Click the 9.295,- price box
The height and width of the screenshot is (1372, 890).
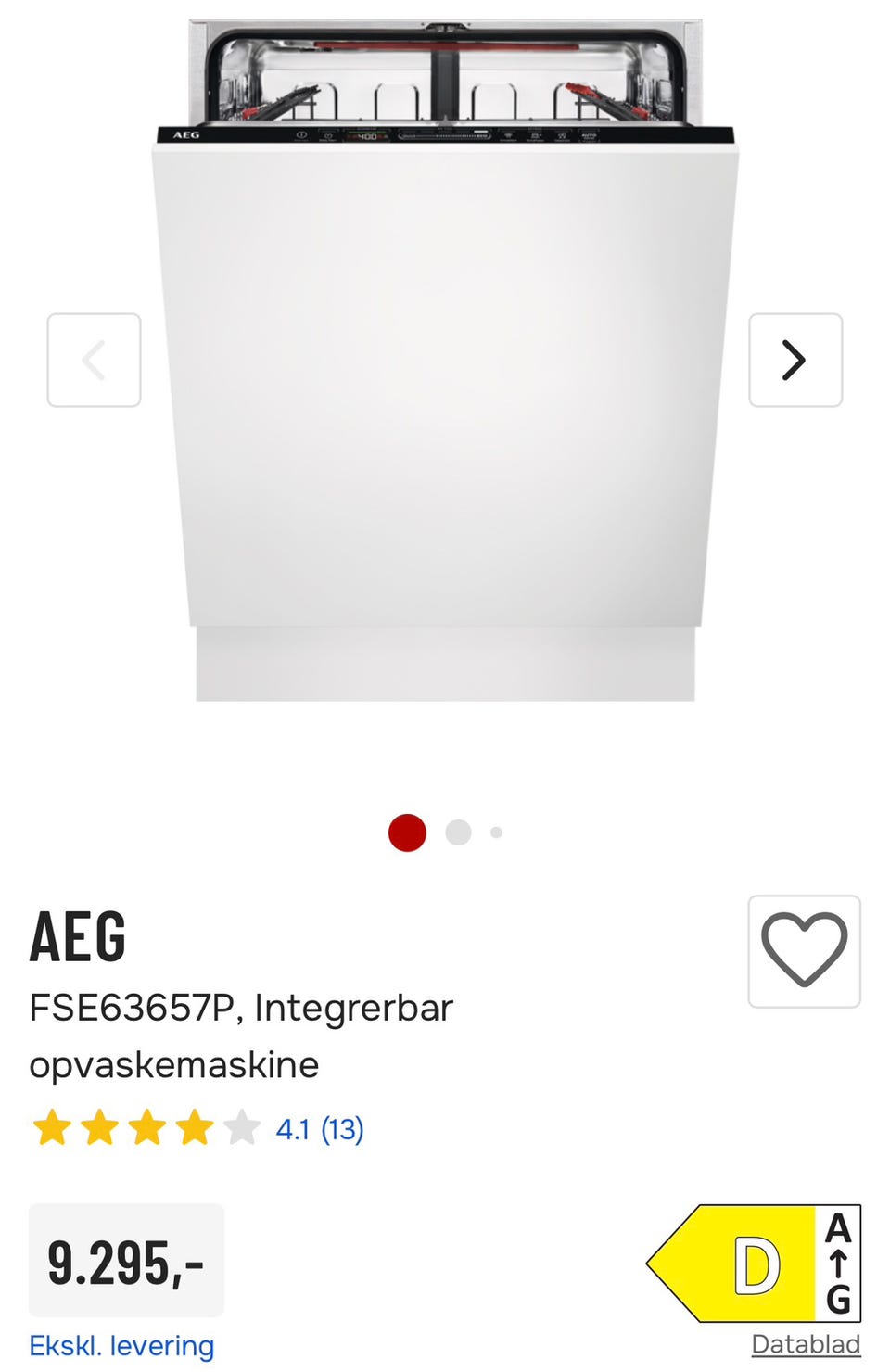point(125,1262)
